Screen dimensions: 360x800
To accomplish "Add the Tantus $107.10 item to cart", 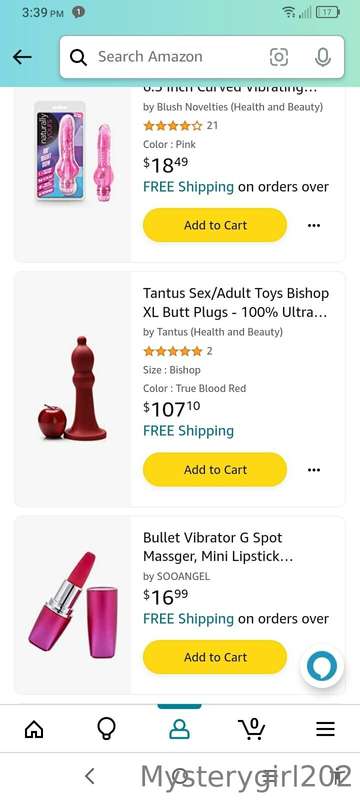I will click(215, 469).
